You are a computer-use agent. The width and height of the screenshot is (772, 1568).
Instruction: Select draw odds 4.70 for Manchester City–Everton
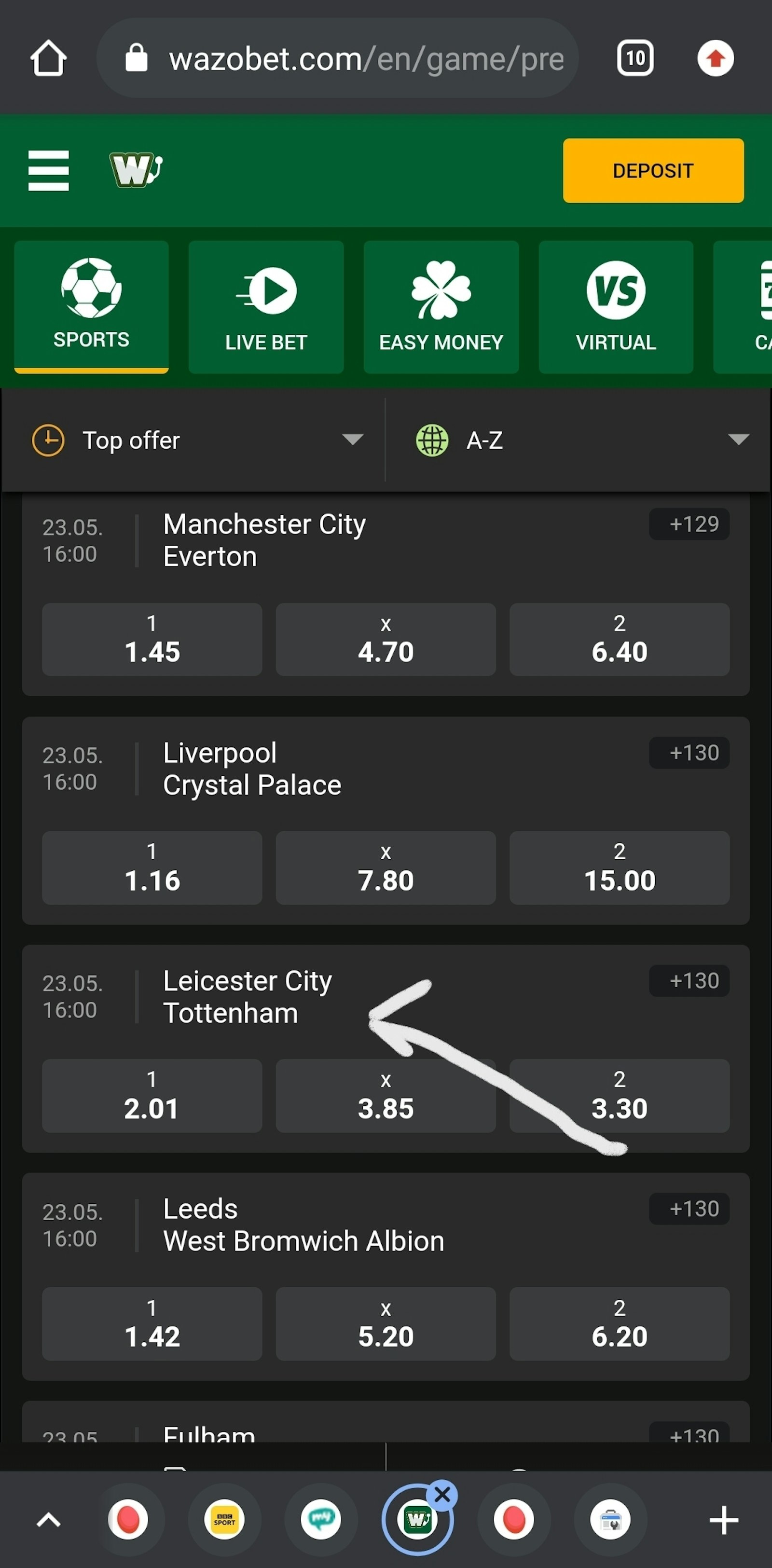[x=386, y=639]
